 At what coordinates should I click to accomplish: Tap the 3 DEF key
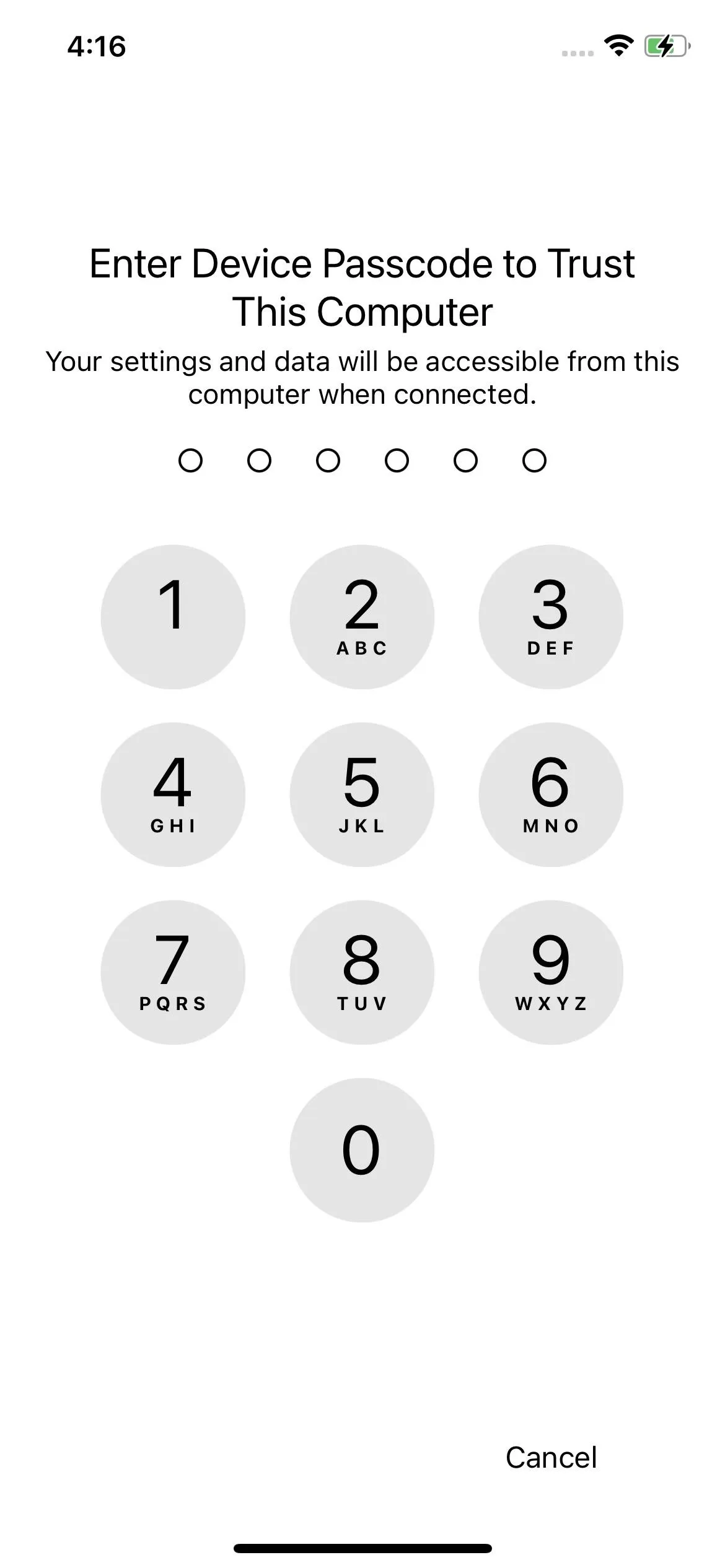(551, 617)
